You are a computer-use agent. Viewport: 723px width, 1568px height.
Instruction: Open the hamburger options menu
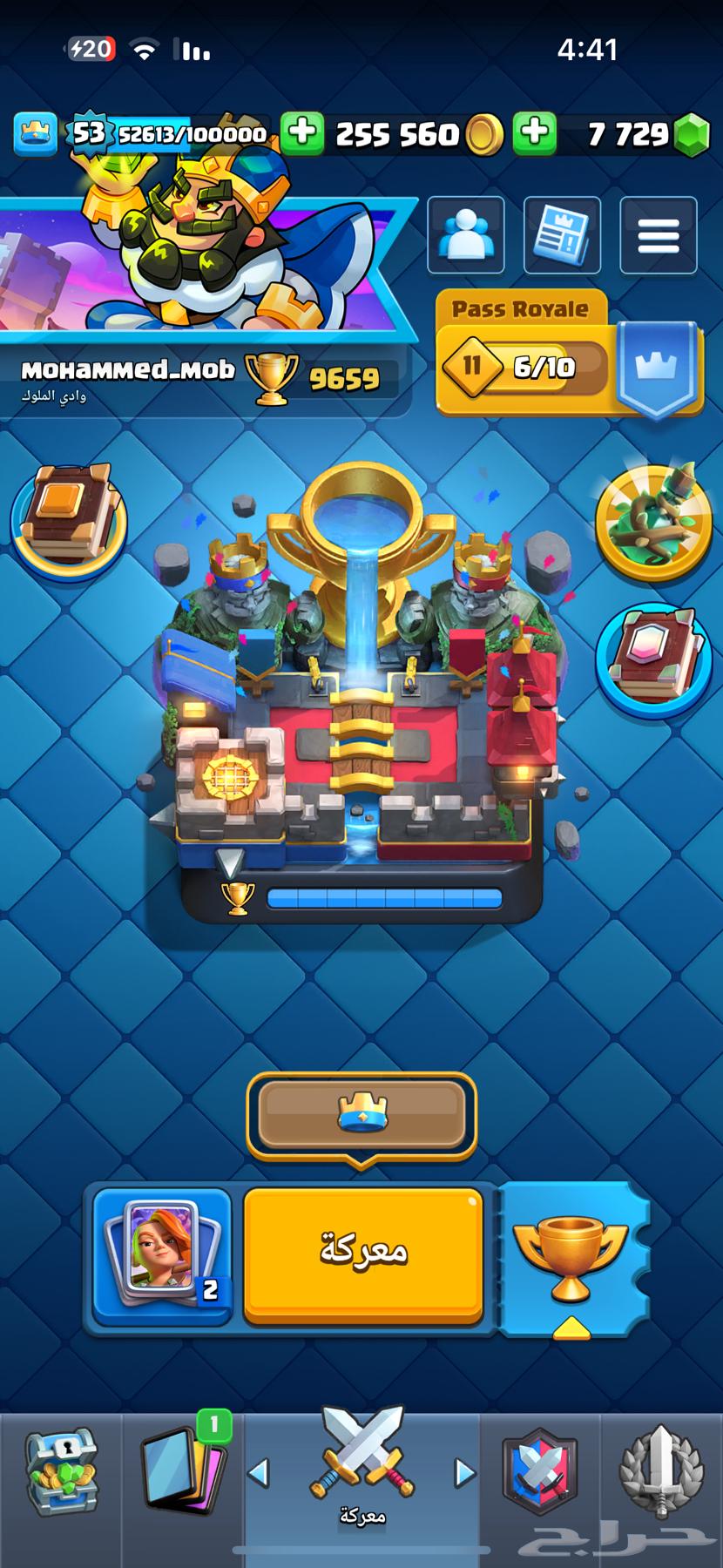658,235
